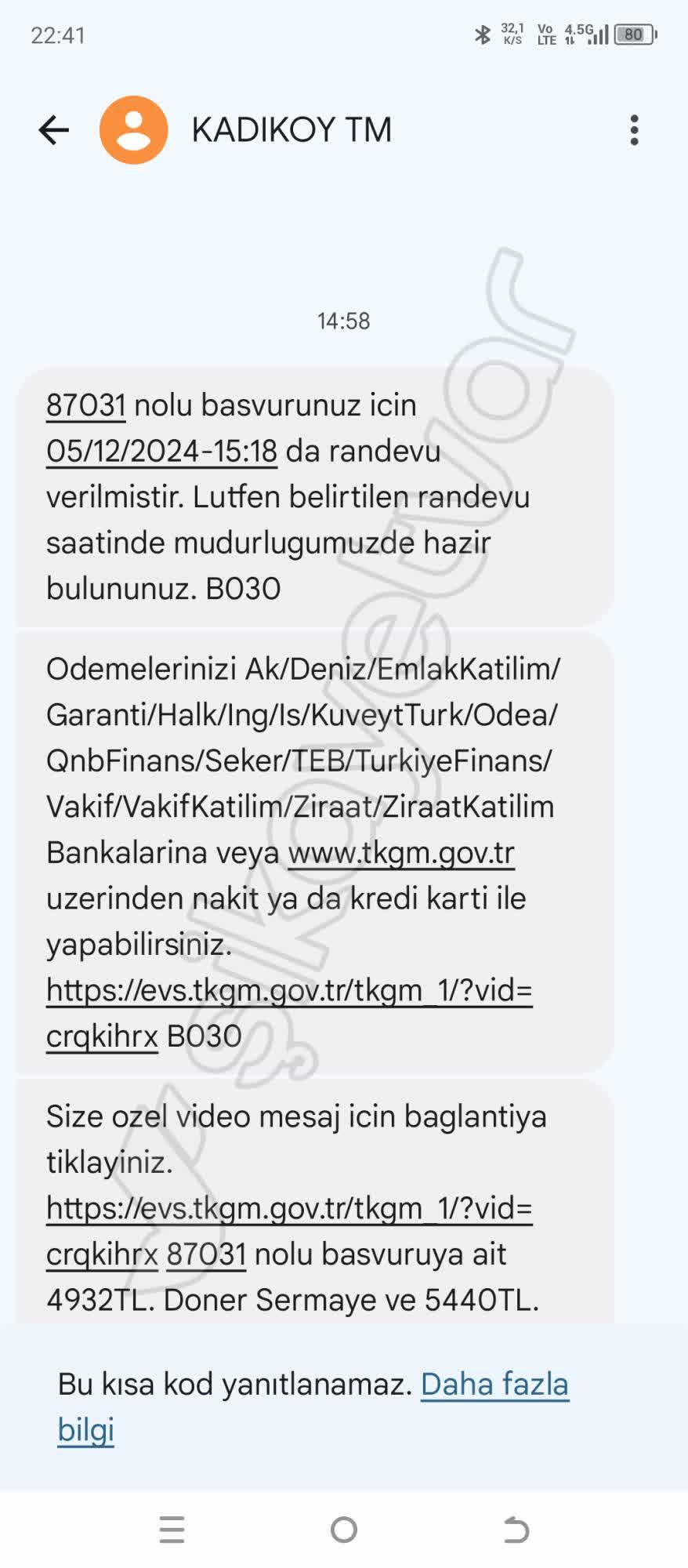
Task: Open the KADIKOY TM contact avatar
Action: pos(134,130)
